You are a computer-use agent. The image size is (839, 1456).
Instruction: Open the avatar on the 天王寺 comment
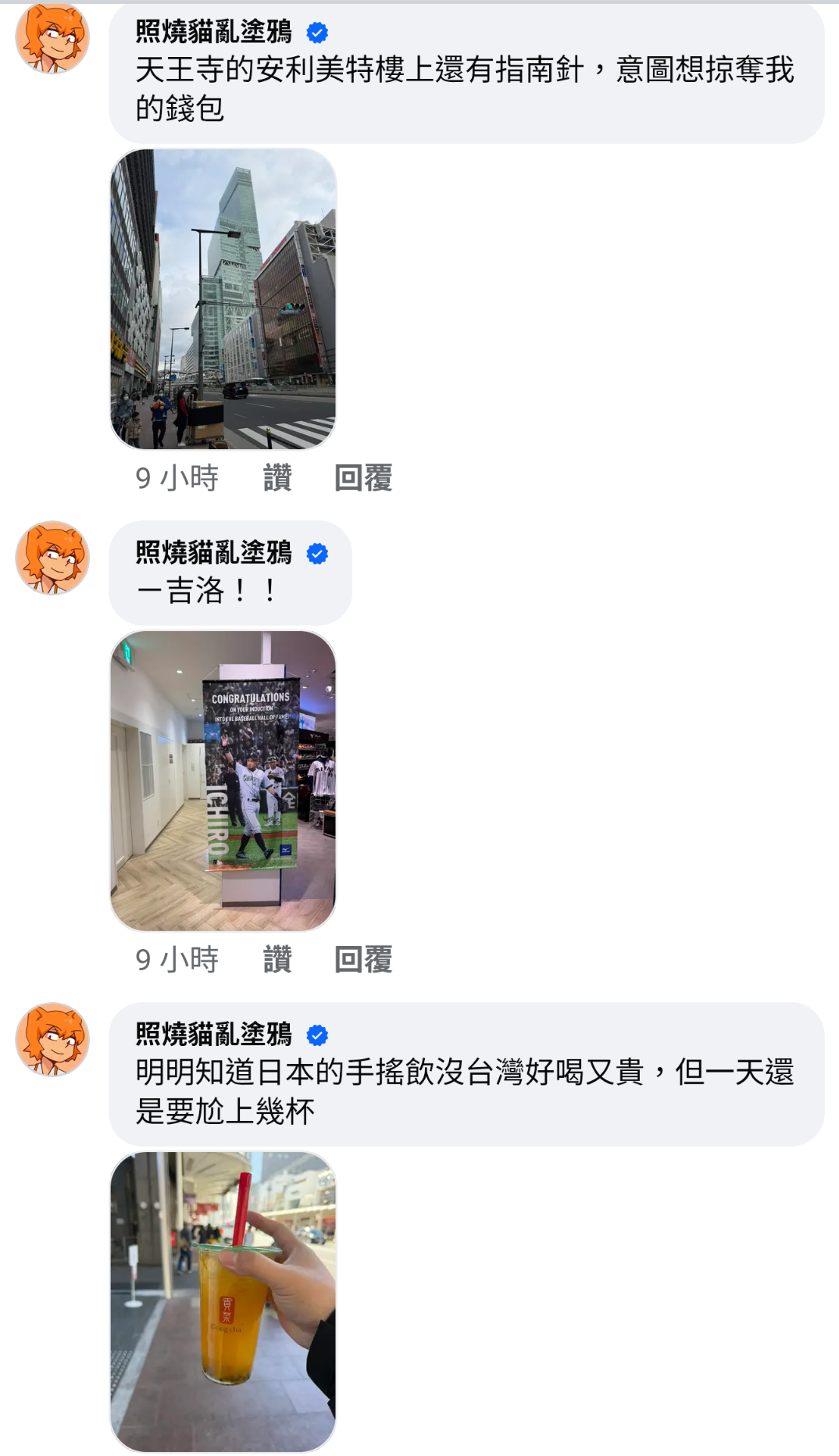click(x=52, y=37)
